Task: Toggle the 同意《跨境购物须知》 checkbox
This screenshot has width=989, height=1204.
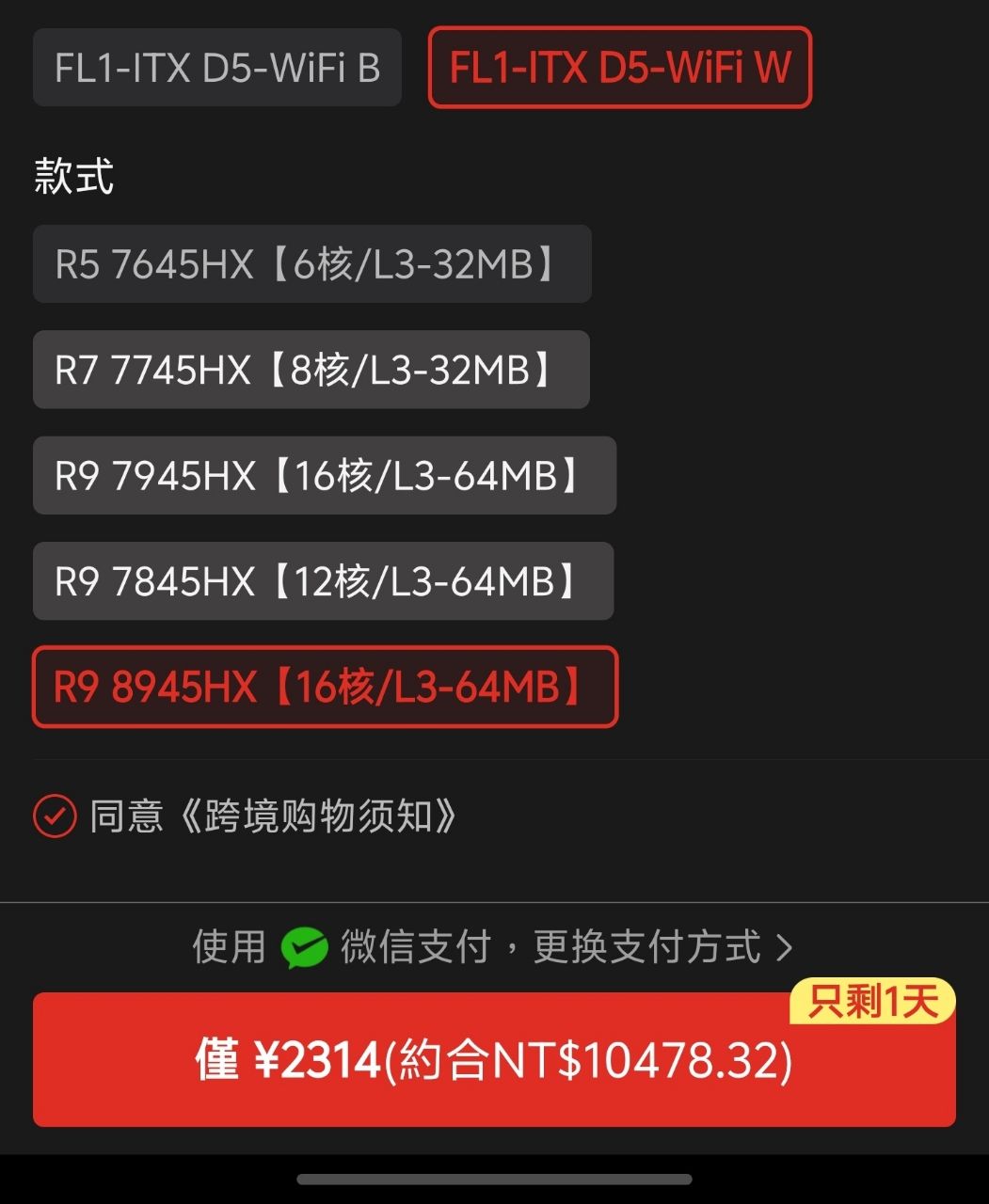Action: tap(55, 816)
